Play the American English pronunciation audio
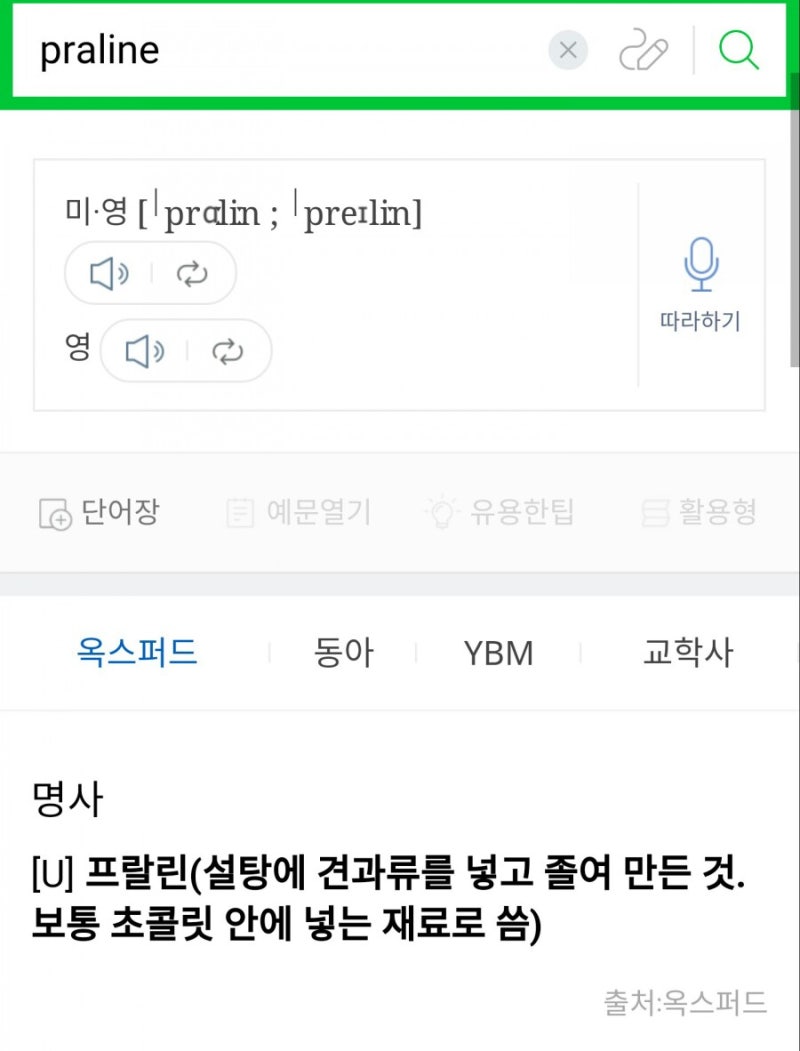 coord(108,272)
